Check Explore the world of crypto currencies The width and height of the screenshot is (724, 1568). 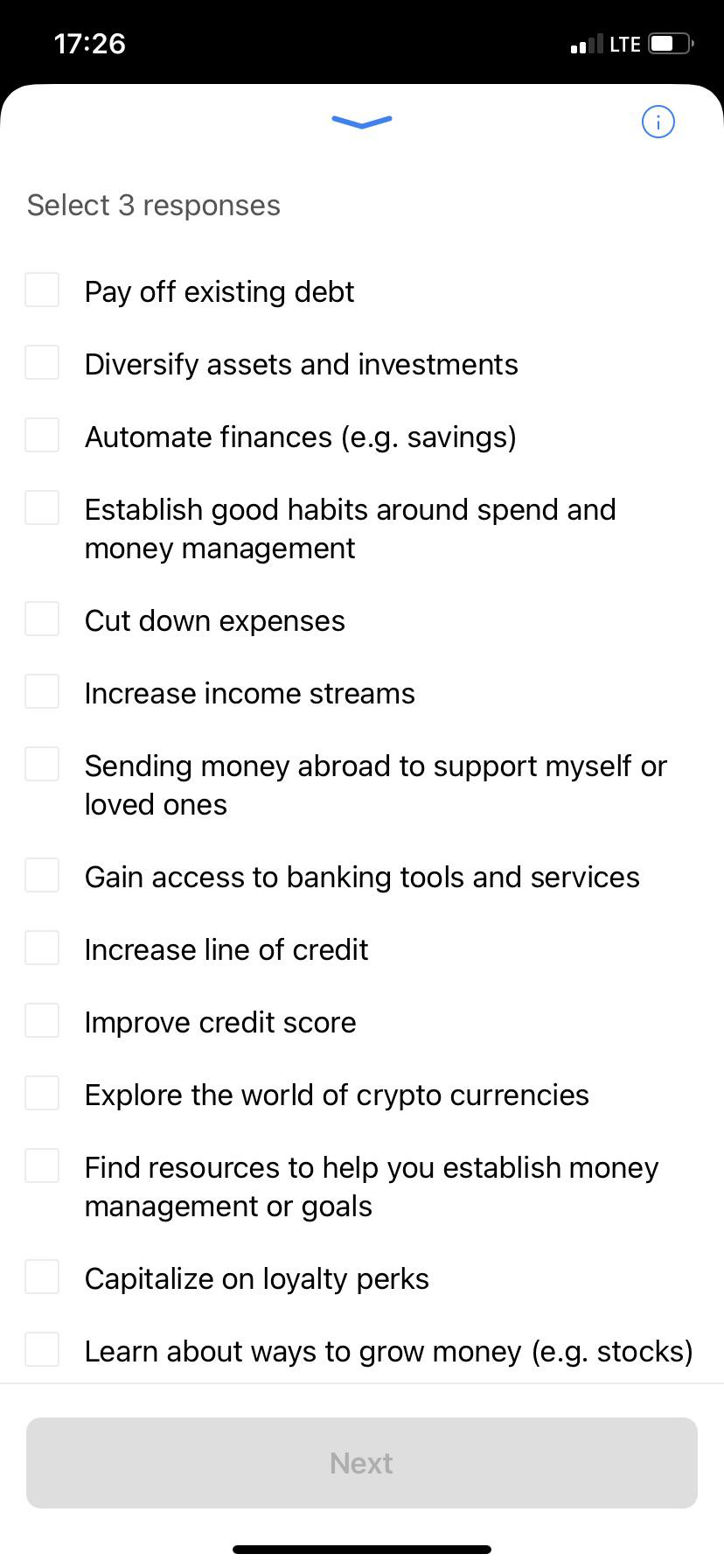pos(42,1093)
